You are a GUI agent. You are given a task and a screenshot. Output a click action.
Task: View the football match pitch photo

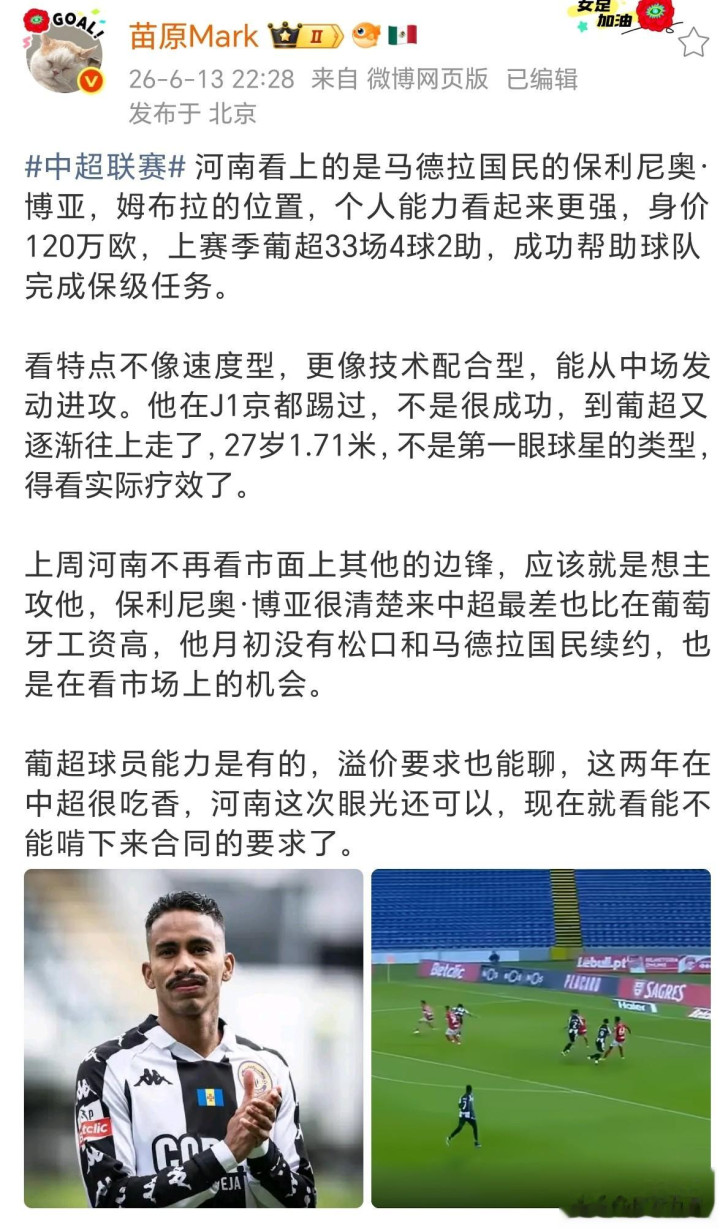pos(541,1037)
